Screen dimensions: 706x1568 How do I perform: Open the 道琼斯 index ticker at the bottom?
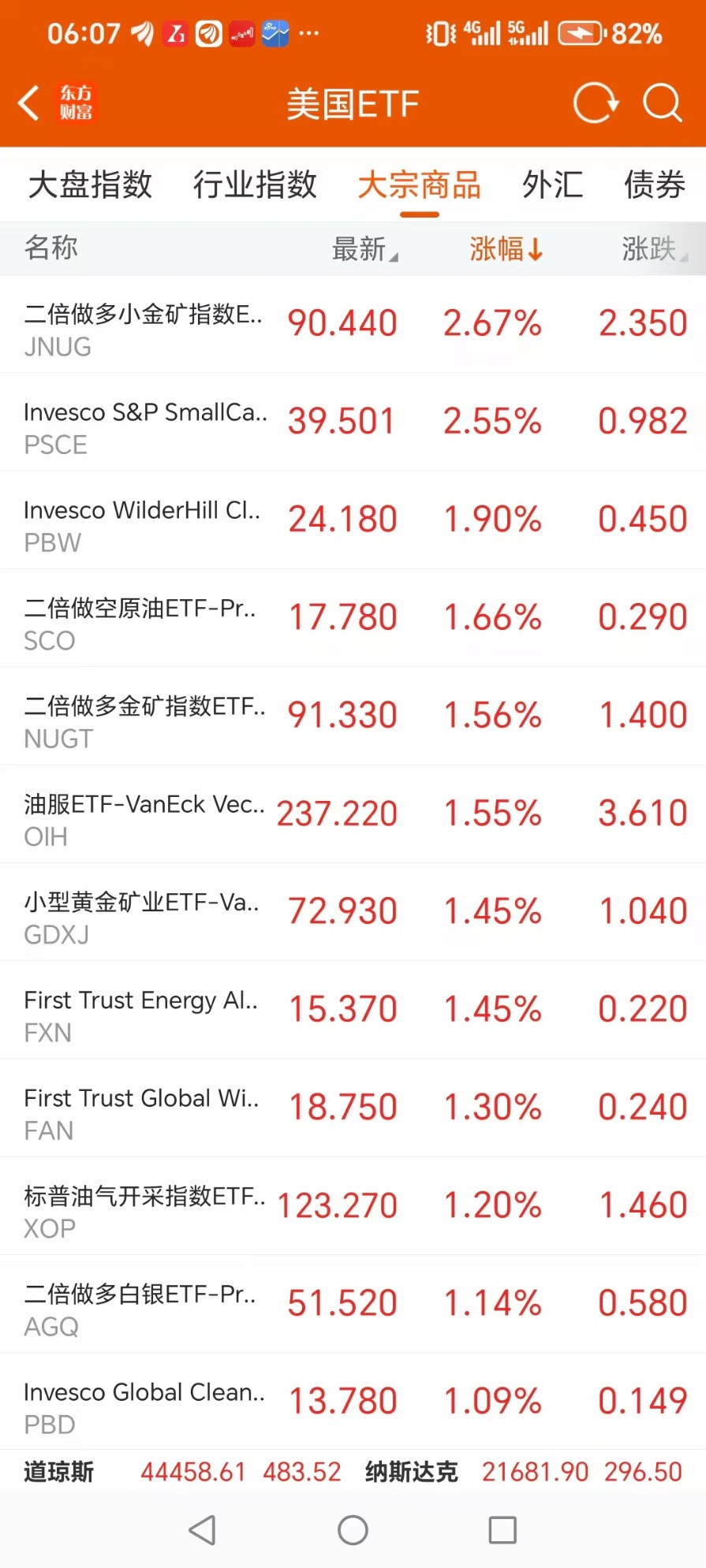pos(182,1472)
